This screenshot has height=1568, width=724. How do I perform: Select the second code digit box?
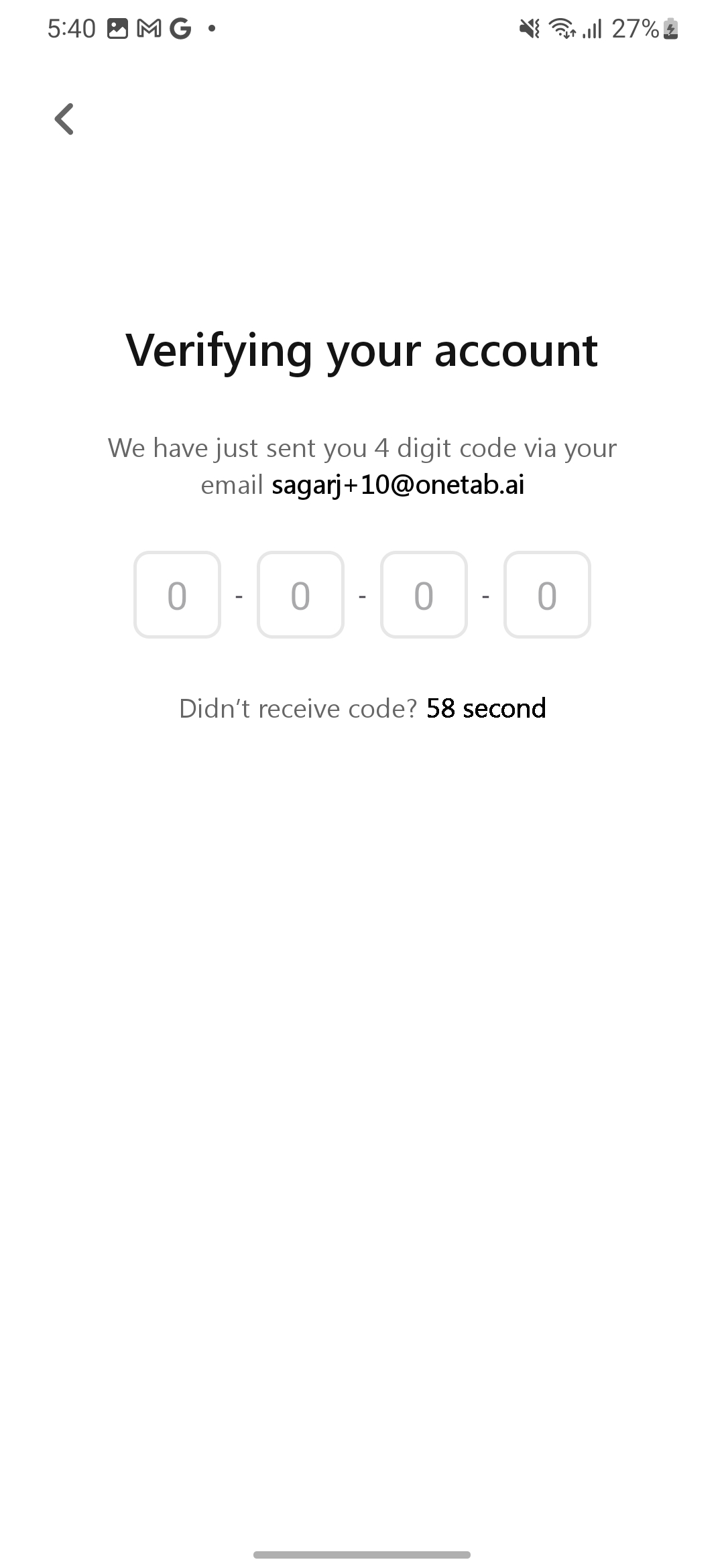coord(300,595)
